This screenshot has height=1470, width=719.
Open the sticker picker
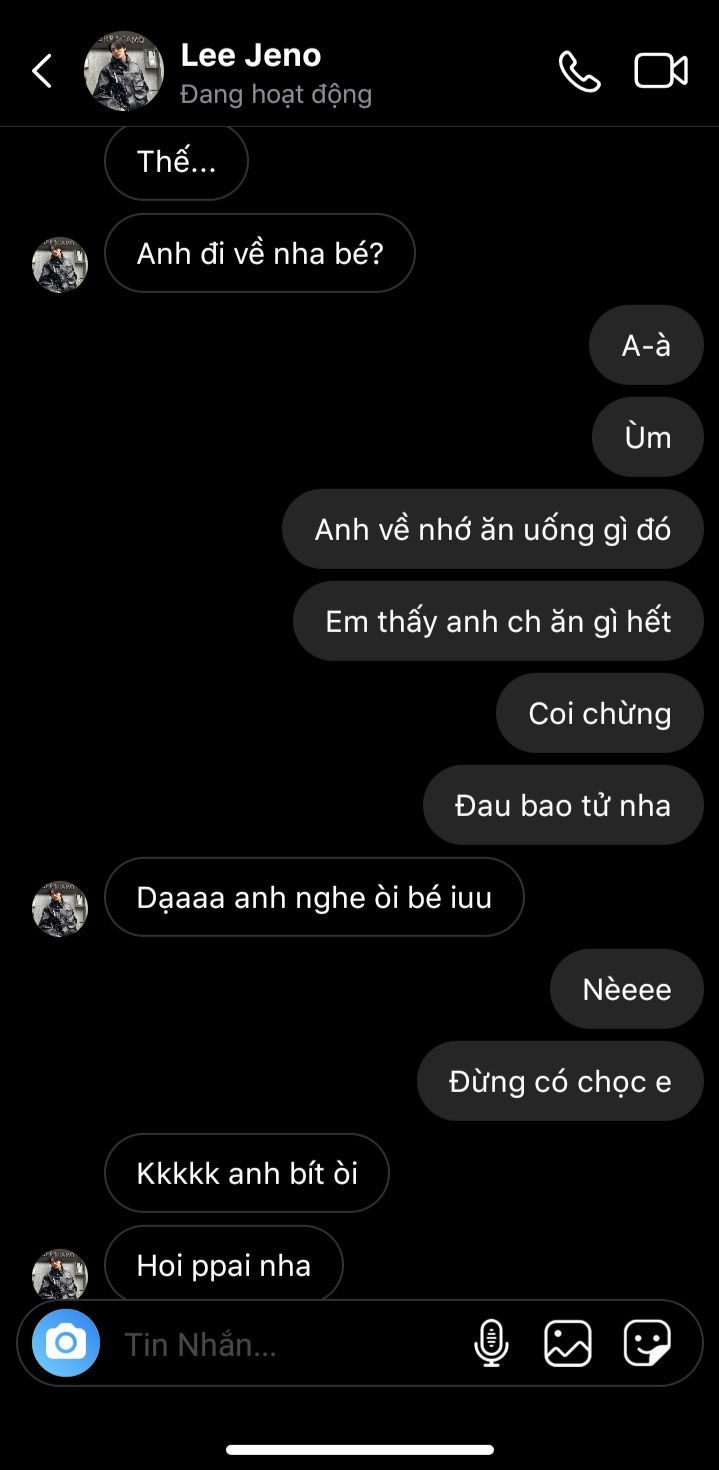click(647, 1343)
